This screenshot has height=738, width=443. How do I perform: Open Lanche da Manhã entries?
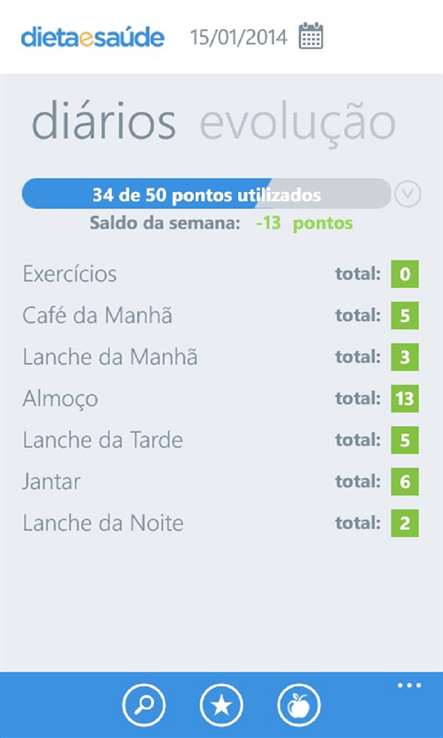click(x=221, y=357)
